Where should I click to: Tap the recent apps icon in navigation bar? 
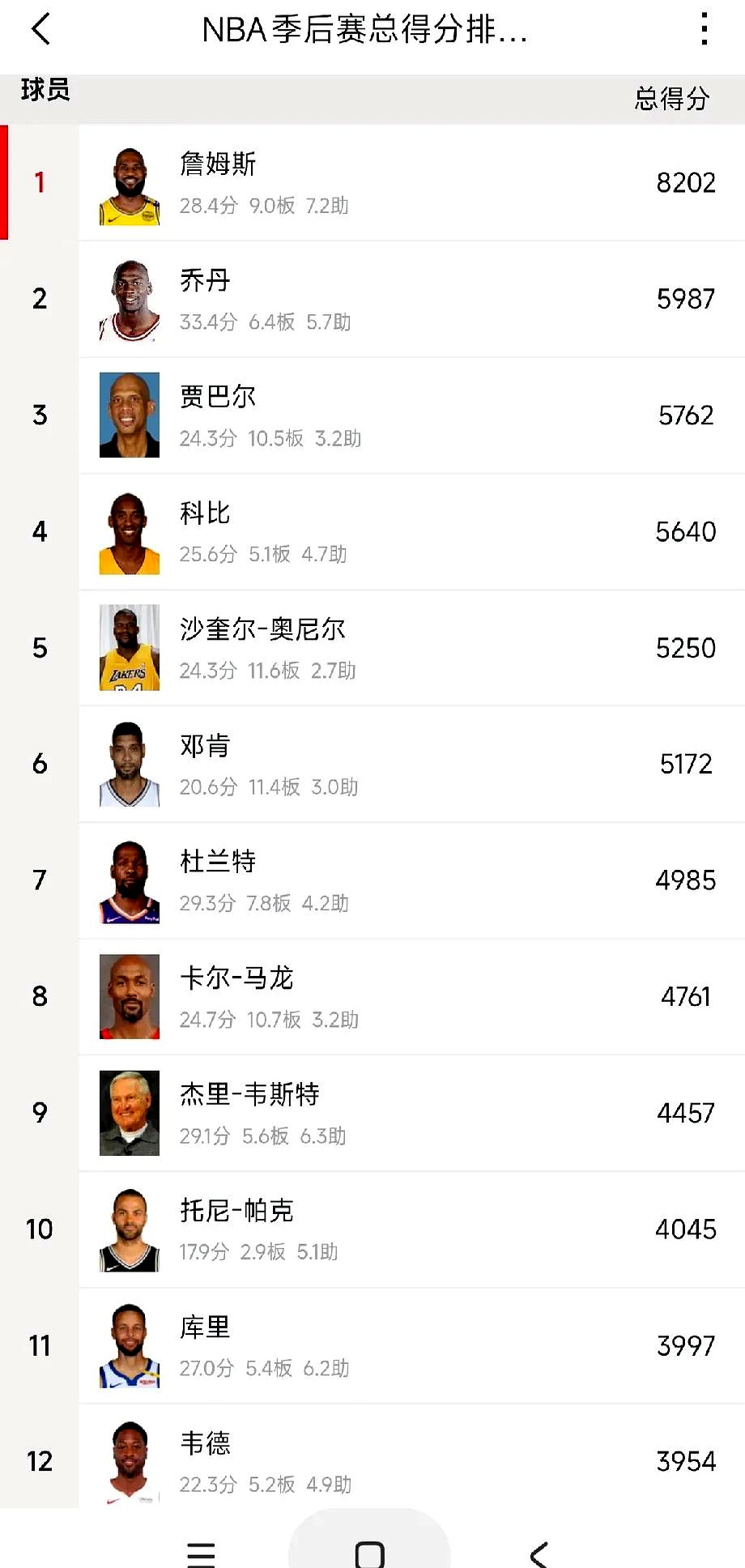click(201, 1554)
